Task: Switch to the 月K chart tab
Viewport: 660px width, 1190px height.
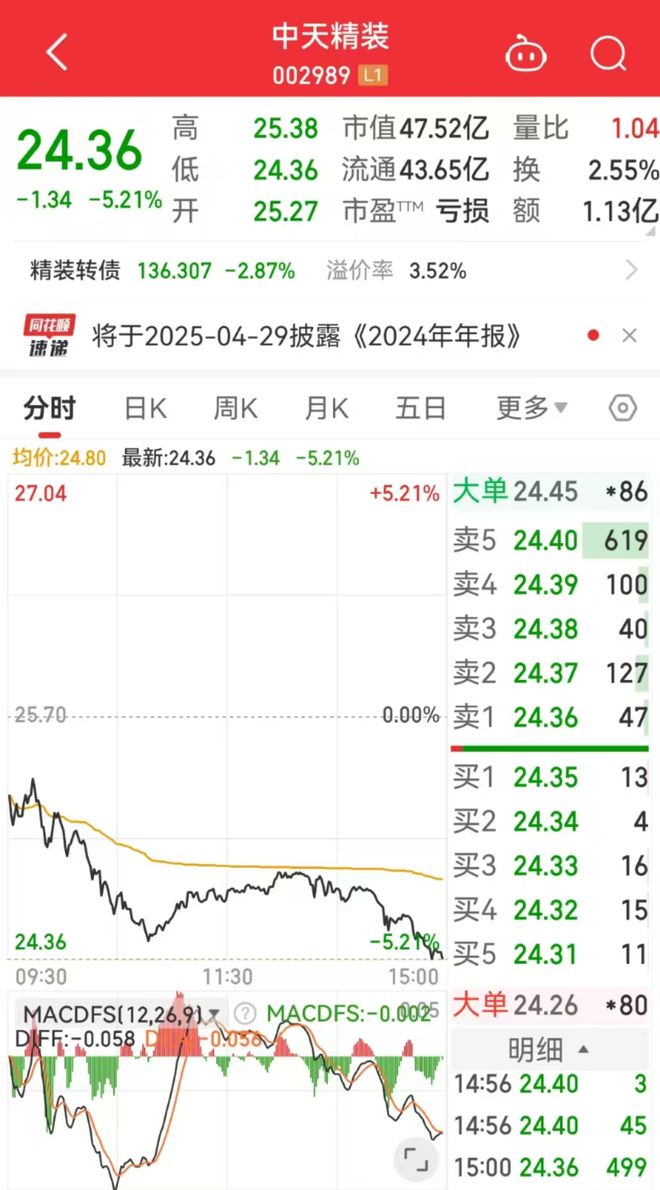Action: coord(326,408)
